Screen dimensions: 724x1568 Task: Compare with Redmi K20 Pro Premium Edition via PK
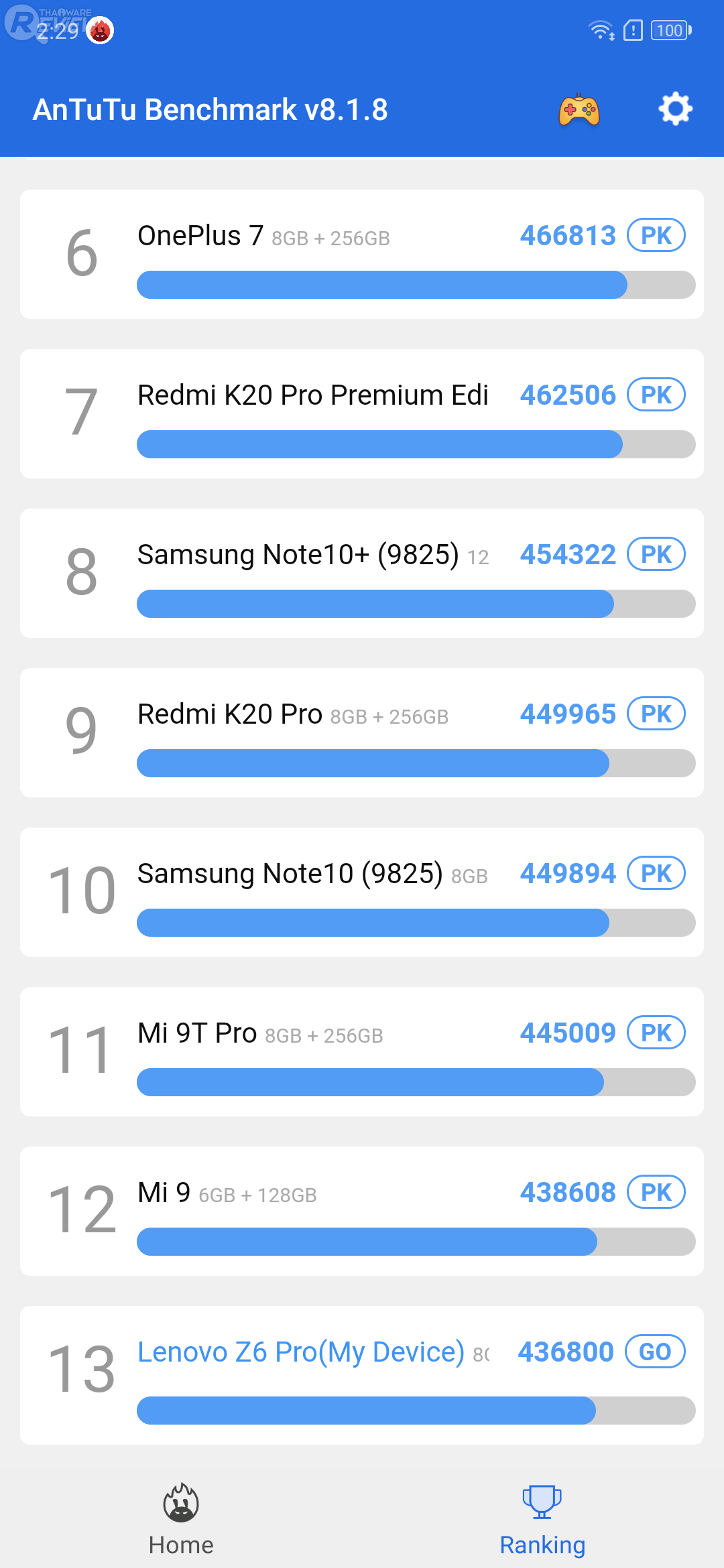tap(656, 395)
